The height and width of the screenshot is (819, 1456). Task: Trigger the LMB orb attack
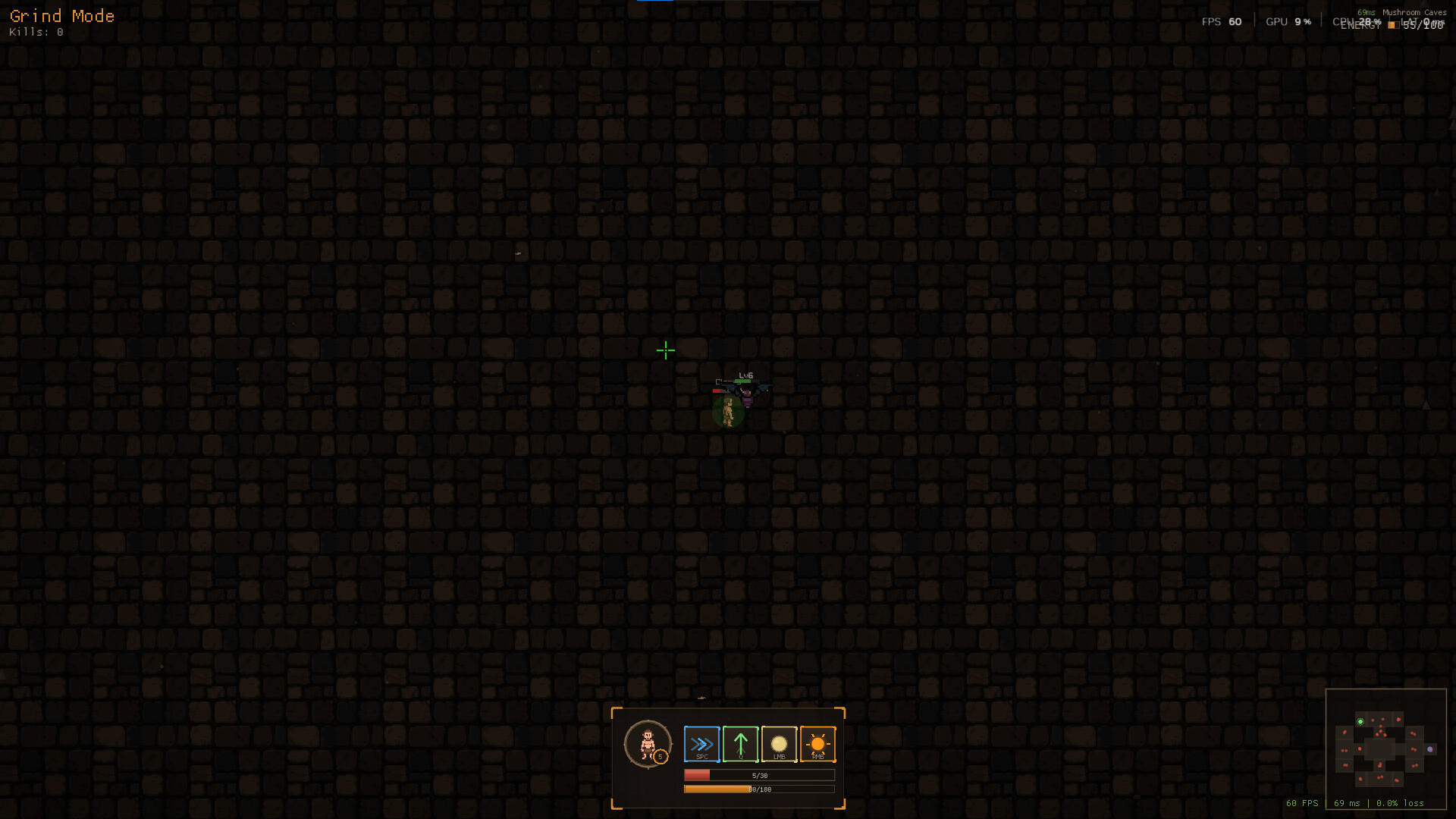click(779, 744)
